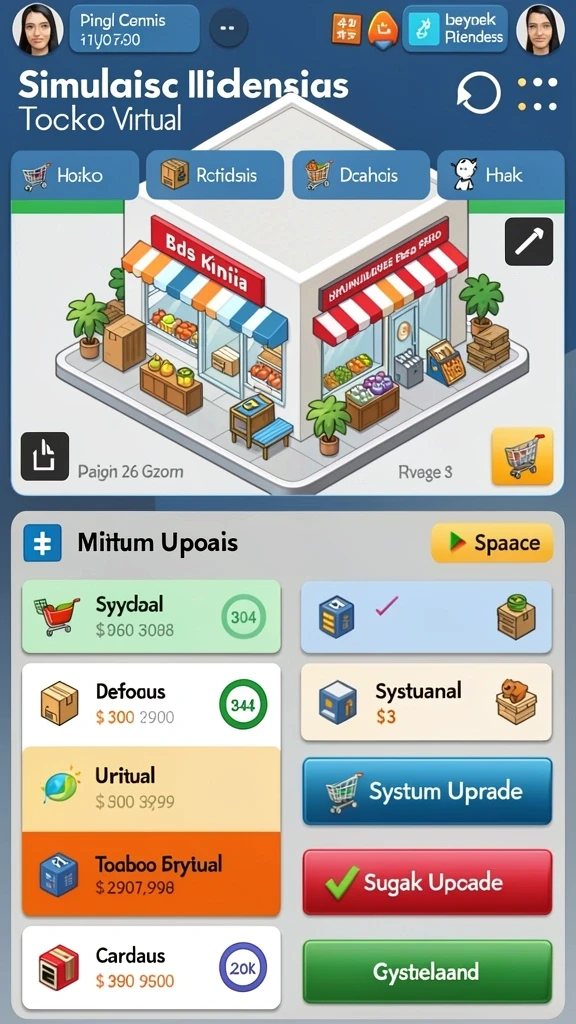Screen dimensions: 576x1024
Task: Open the Systuanal $3 card
Action: (426, 702)
